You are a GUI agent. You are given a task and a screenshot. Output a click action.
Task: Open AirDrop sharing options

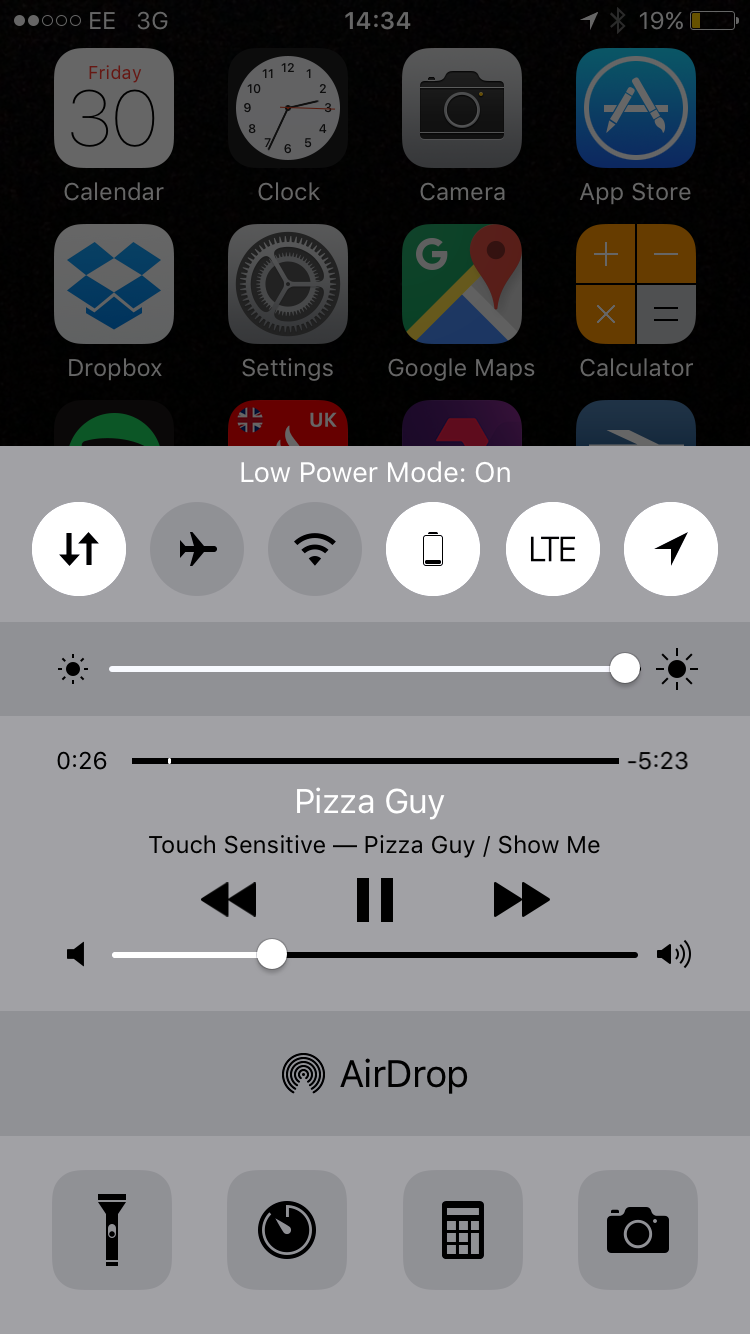click(x=375, y=1074)
